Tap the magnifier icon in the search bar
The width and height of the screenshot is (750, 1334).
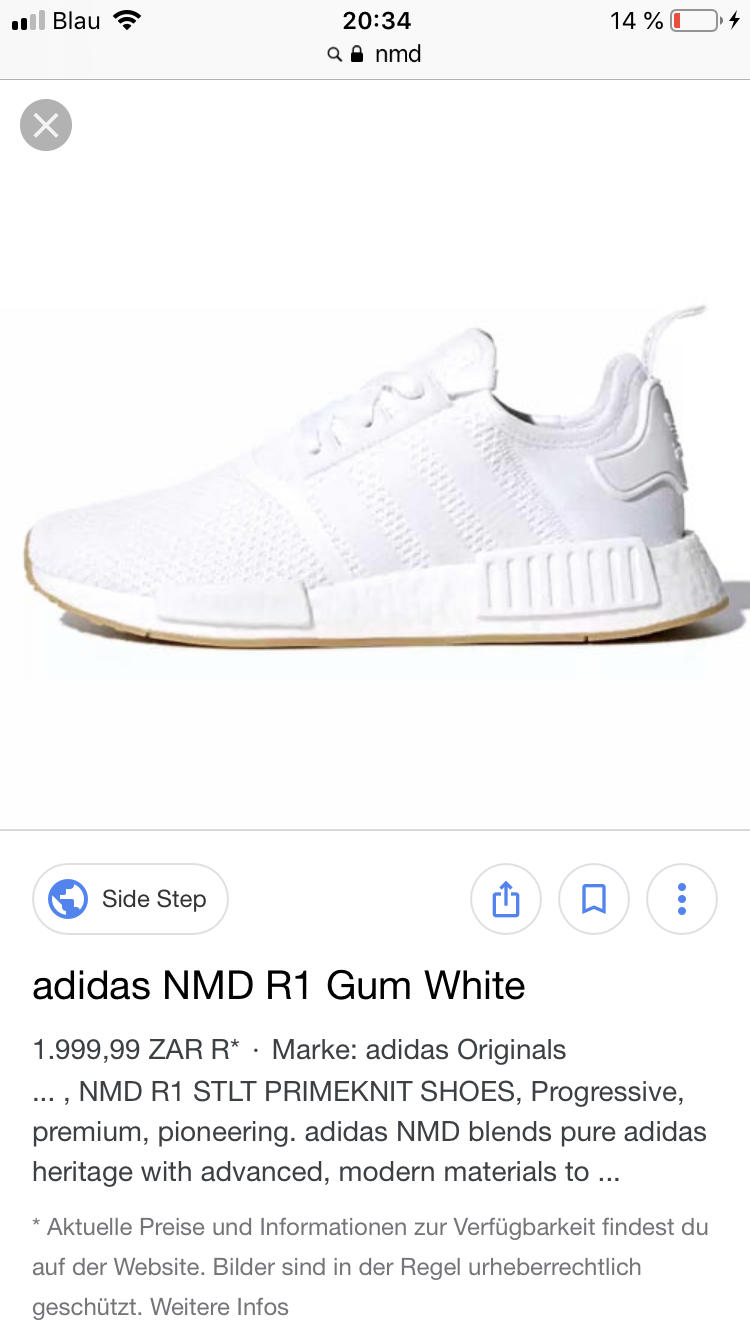click(x=334, y=55)
